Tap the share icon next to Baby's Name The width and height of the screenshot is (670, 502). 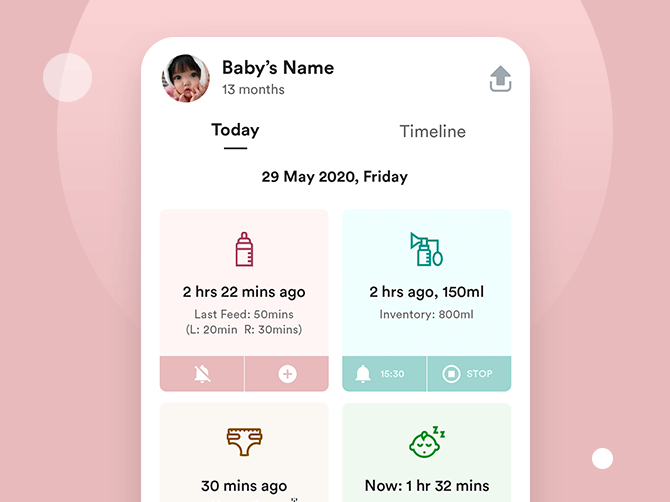click(x=500, y=79)
